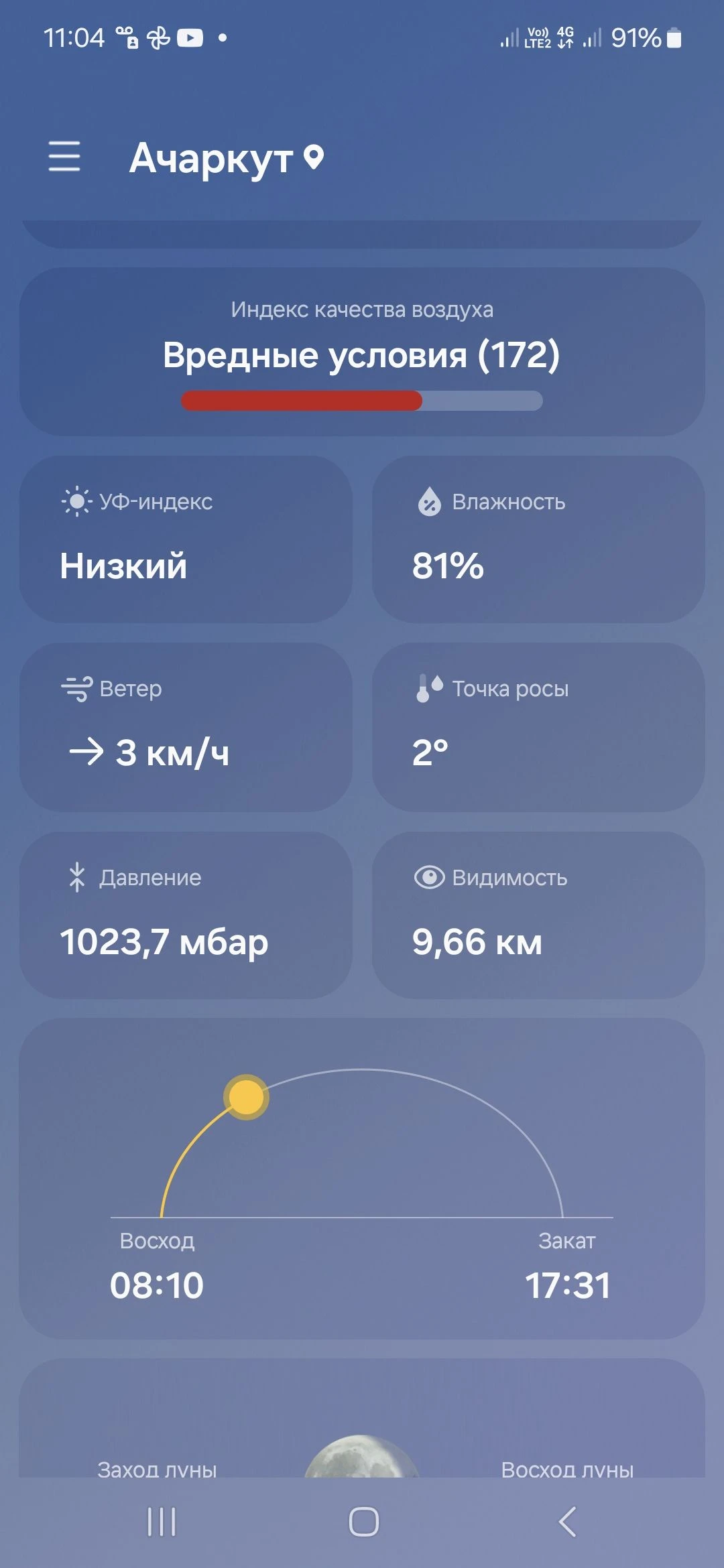Open the air quality index card
The width and height of the screenshot is (724, 1568).
pyautogui.click(x=362, y=352)
